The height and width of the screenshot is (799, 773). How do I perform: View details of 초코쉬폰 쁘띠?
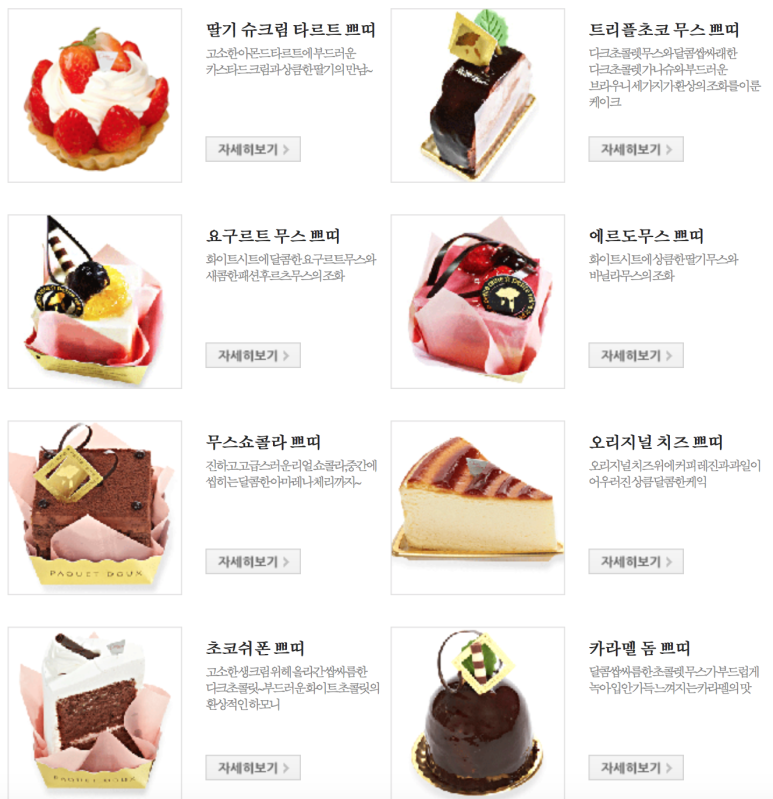coord(252,768)
